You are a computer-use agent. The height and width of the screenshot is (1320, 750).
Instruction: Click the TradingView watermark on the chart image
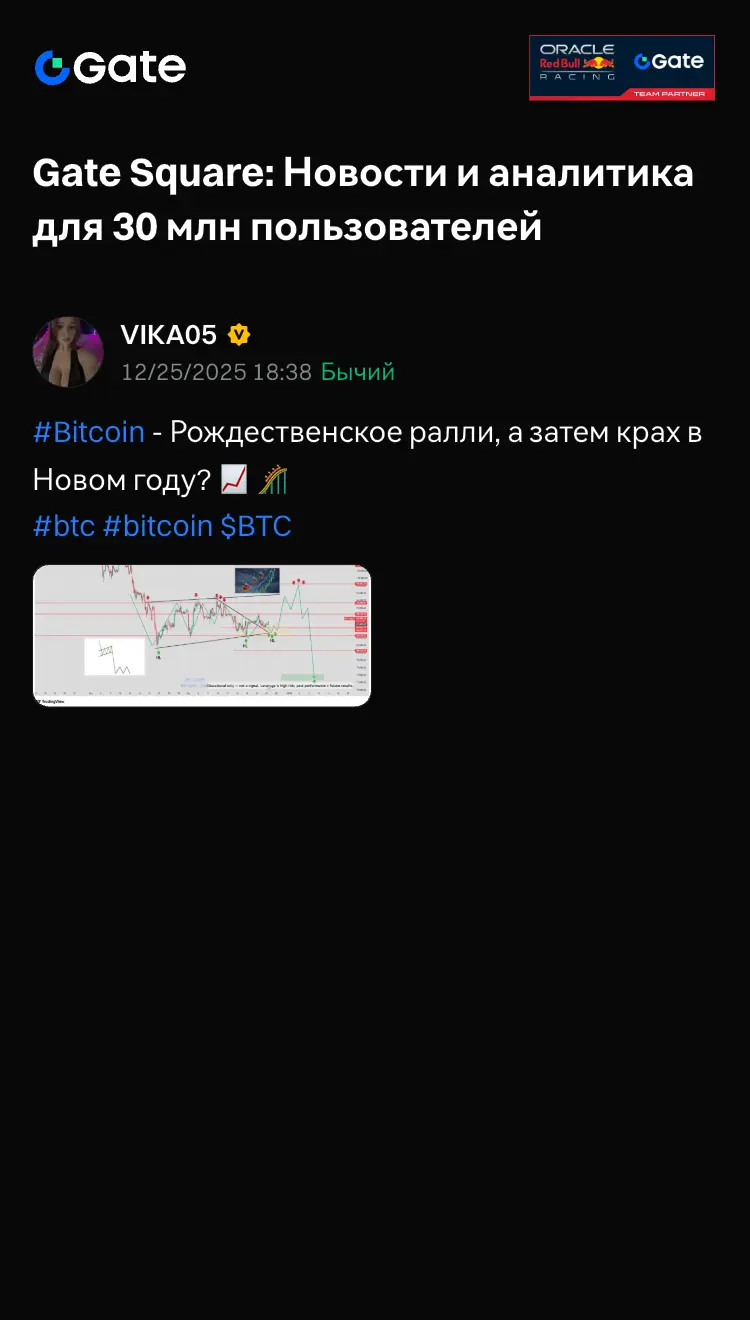[50, 700]
